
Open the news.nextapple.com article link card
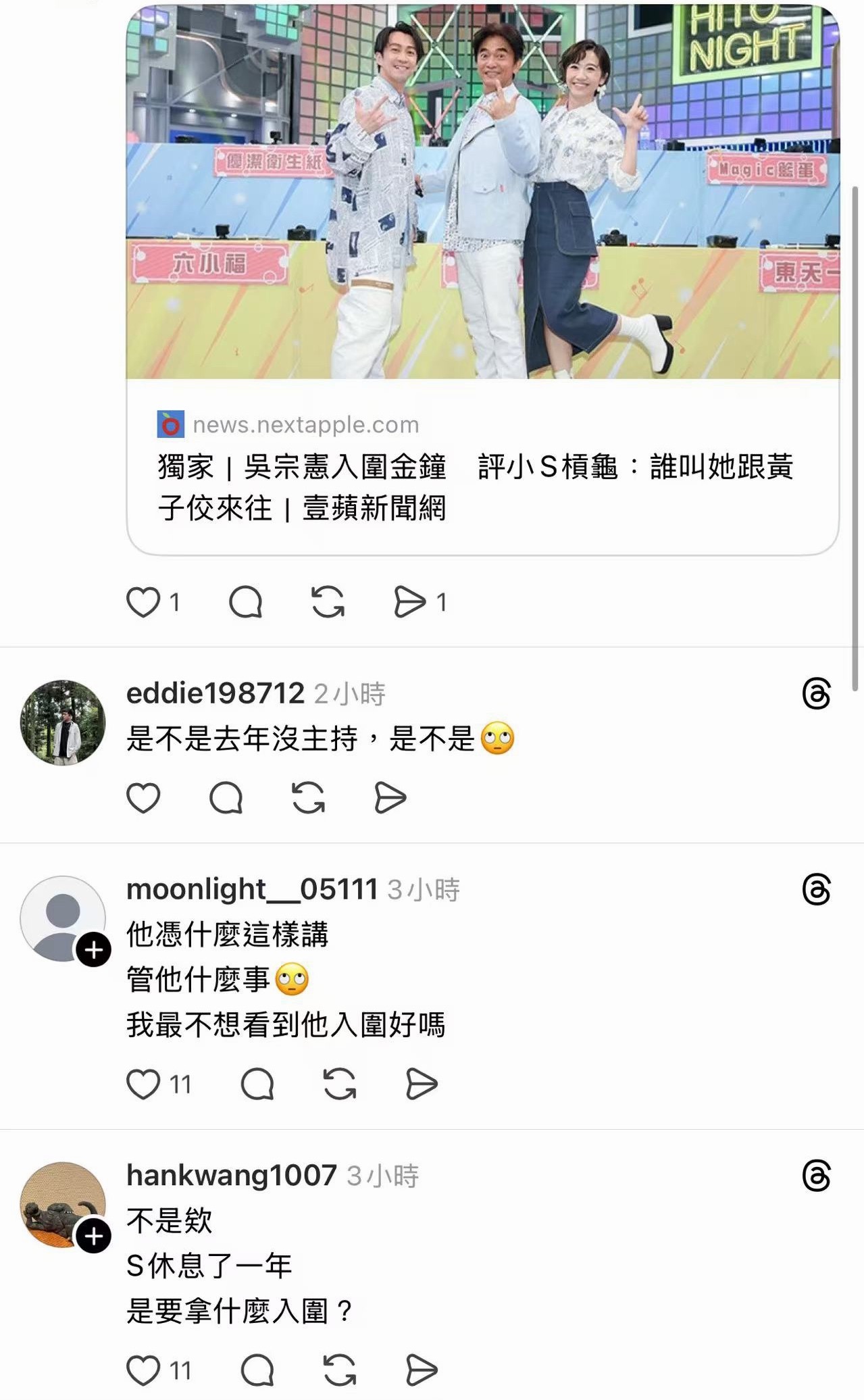click(482, 279)
